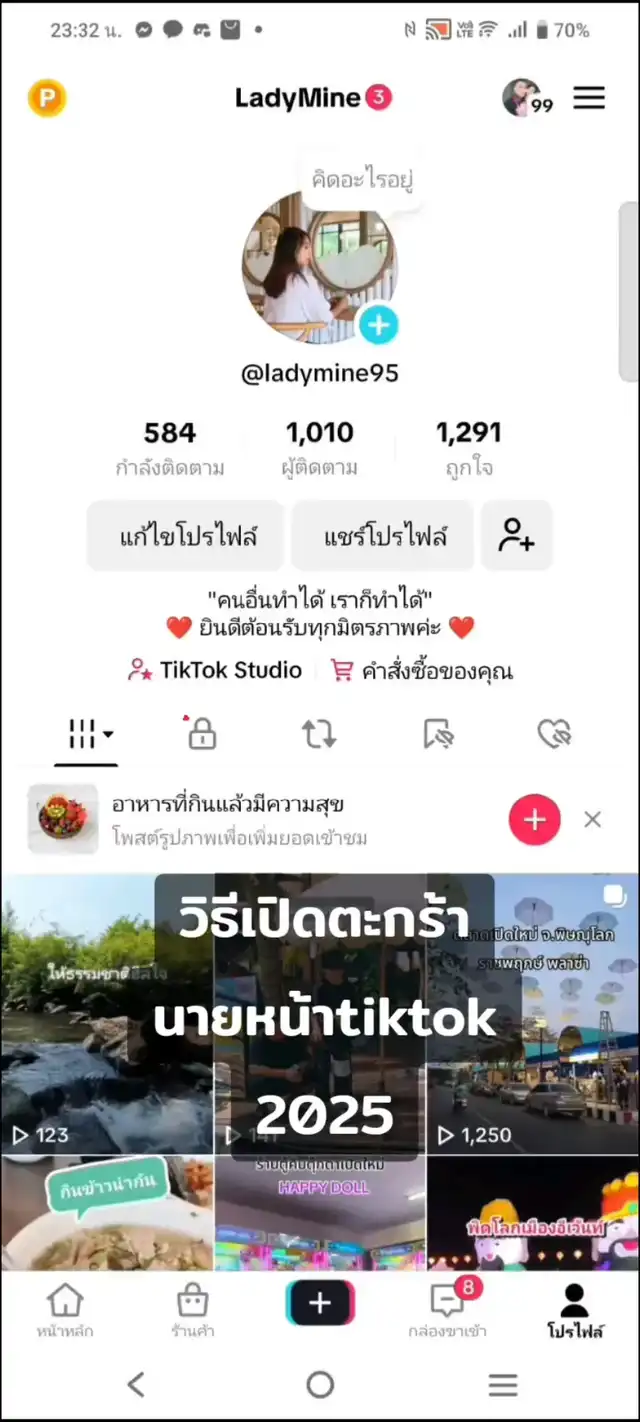Dismiss the อาหารที่กินแล้วมีความสุข suggestion banner

coord(592,820)
